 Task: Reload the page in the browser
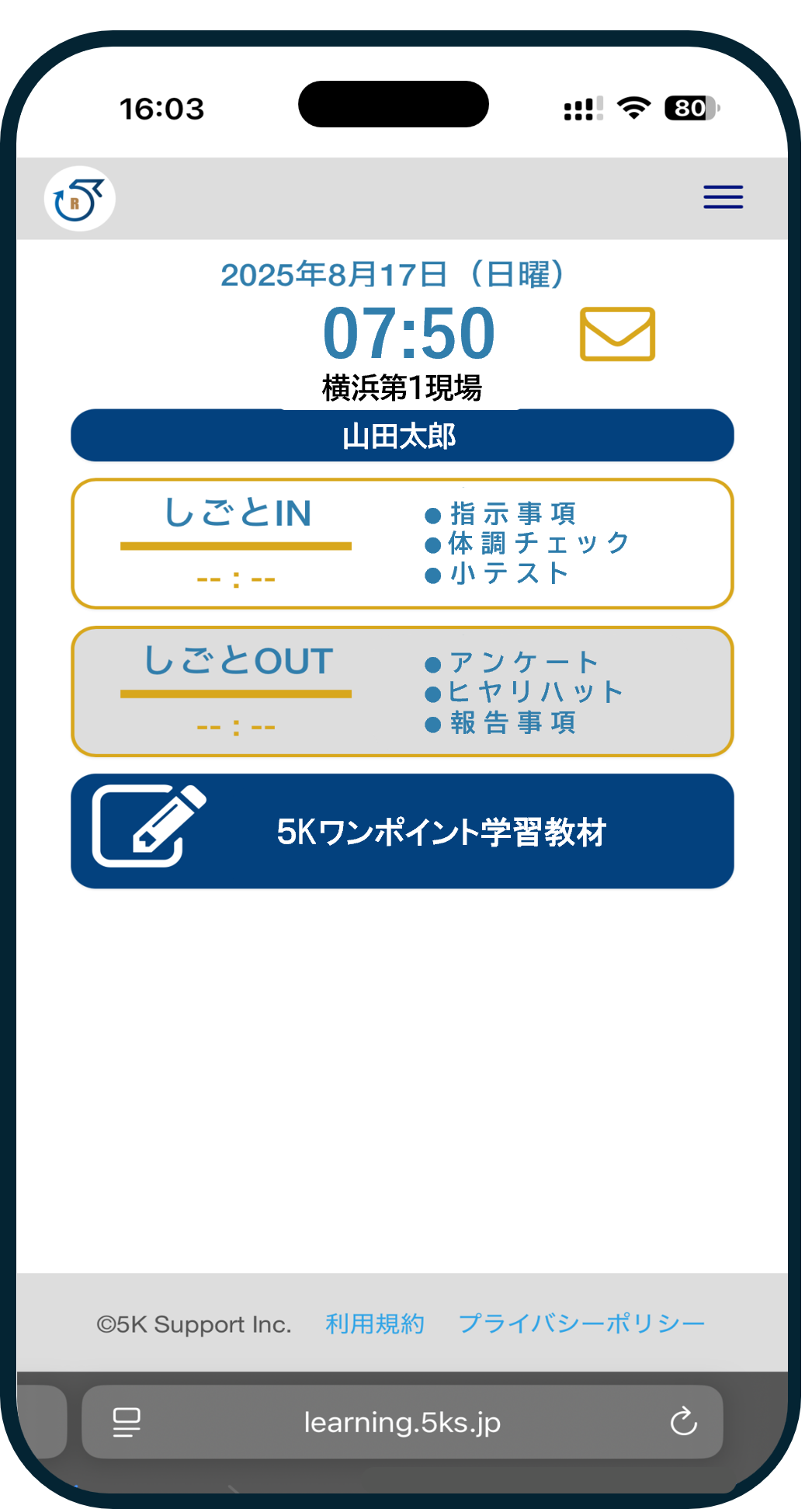683,1422
